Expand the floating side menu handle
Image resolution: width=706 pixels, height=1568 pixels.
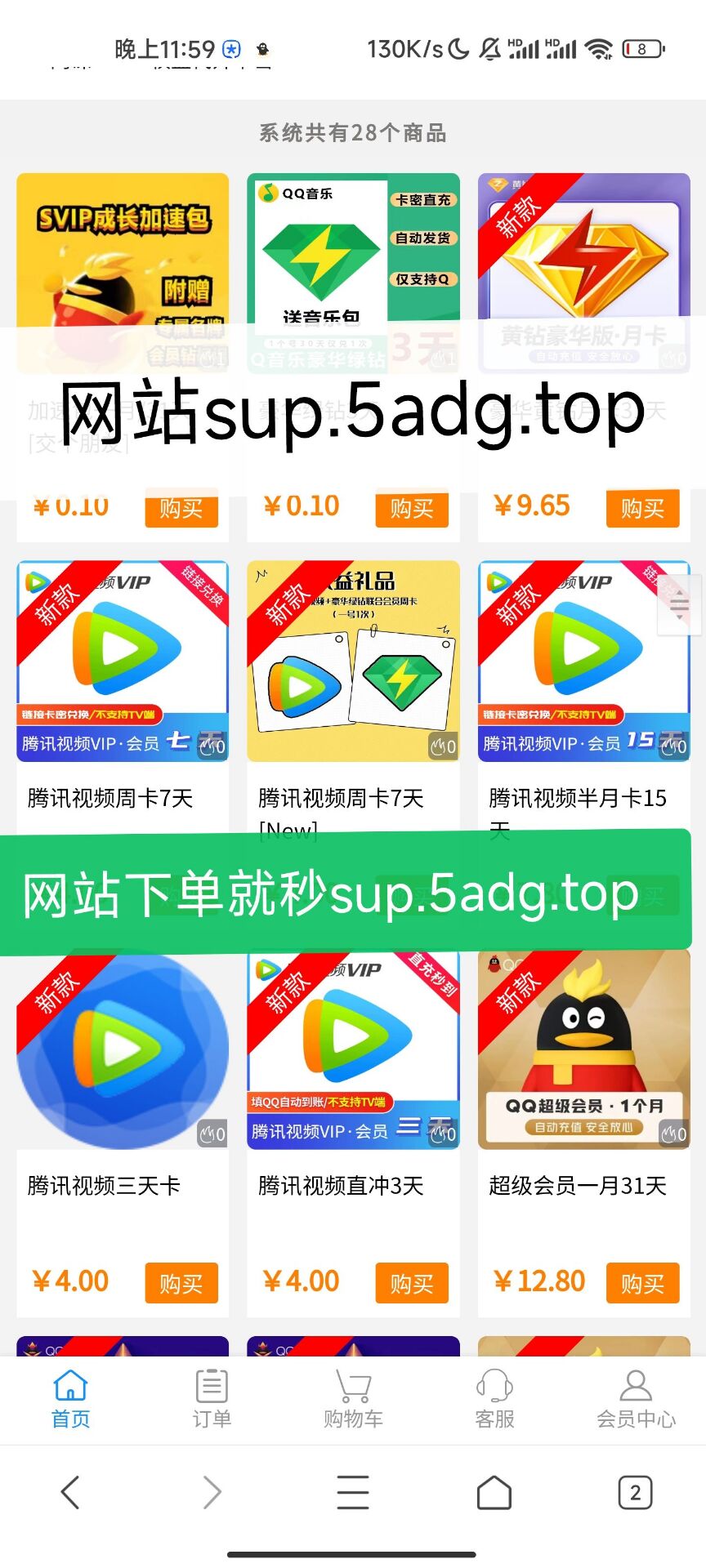click(x=680, y=605)
